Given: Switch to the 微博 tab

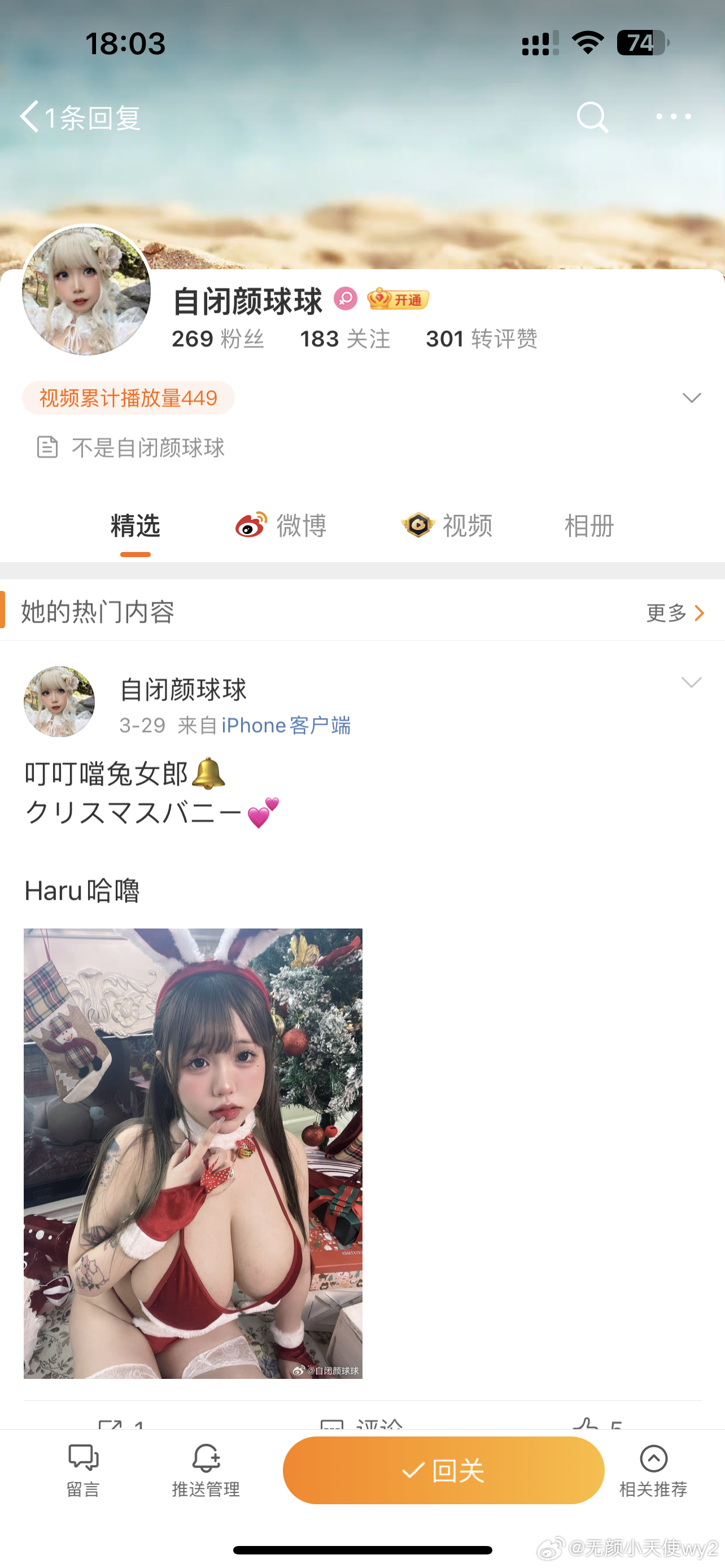Looking at the screenshot, I should 282,526.
